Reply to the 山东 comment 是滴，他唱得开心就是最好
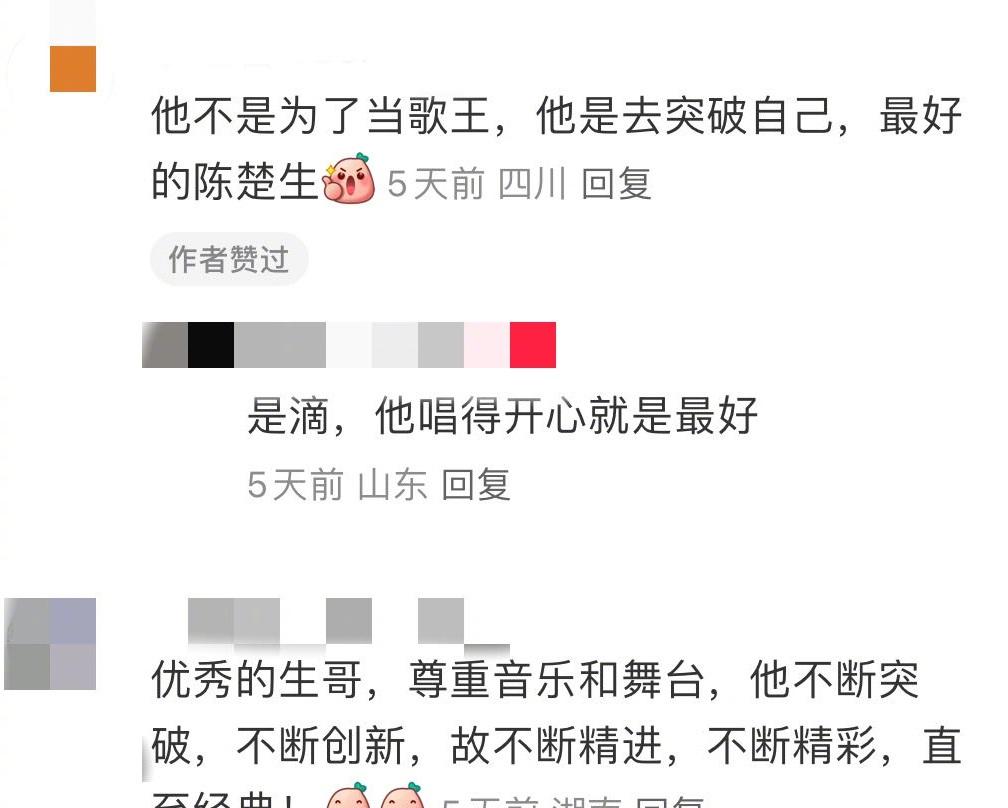Screen dimensions: 1008x808 pyautogui.click(x=476, y=485)
